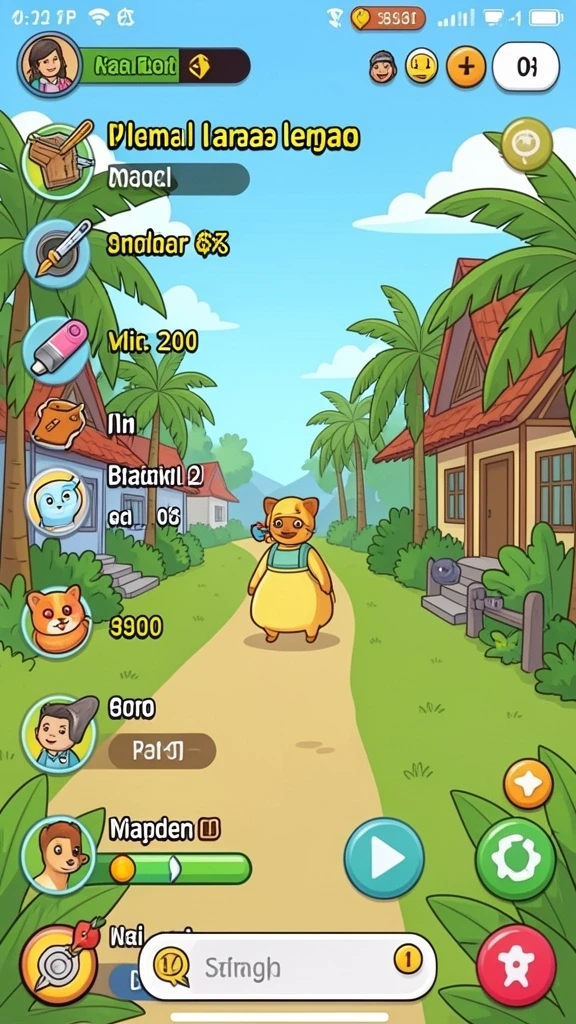Tap the yellow face icon at top

point(422,67)
